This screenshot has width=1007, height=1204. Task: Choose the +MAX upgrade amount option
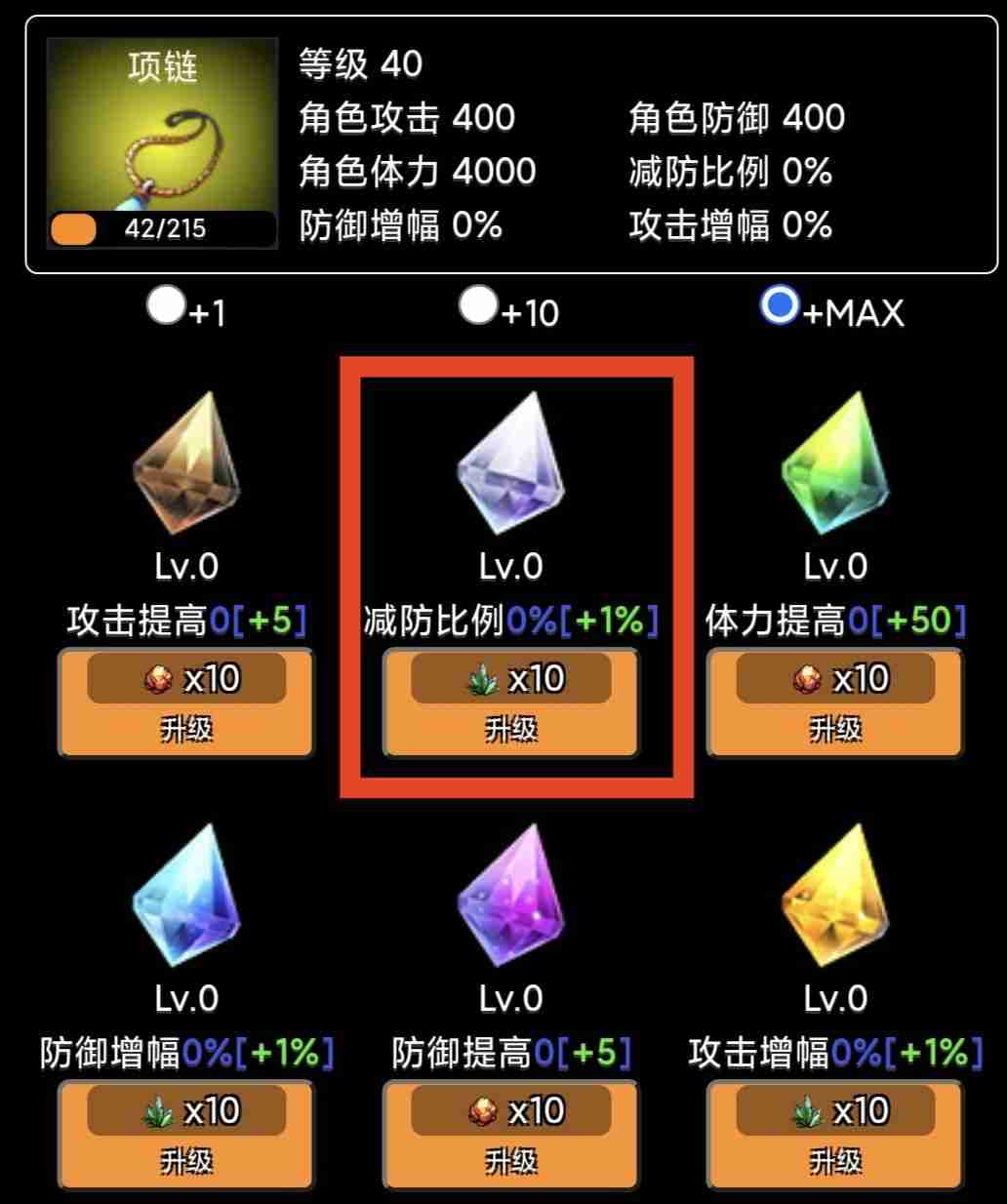coord(780,306)
